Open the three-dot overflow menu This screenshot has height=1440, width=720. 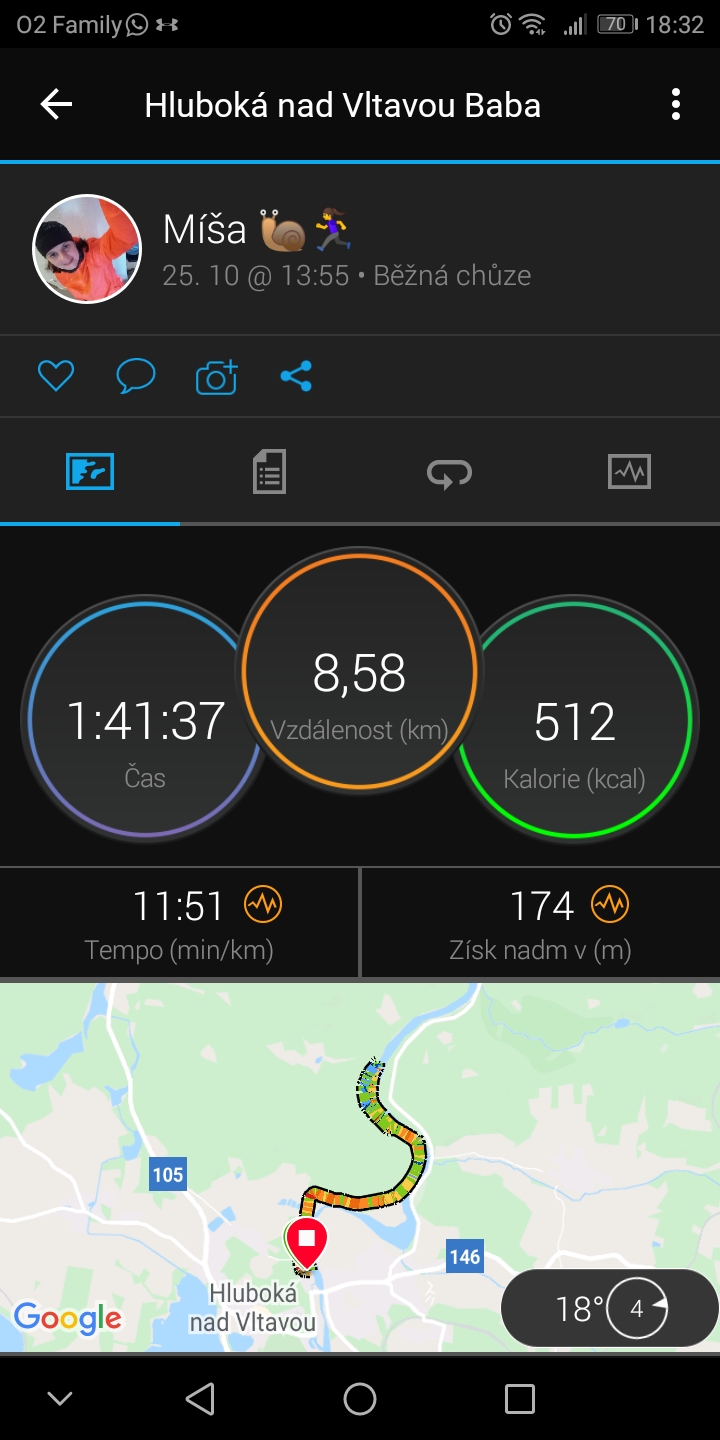(676, 105)
